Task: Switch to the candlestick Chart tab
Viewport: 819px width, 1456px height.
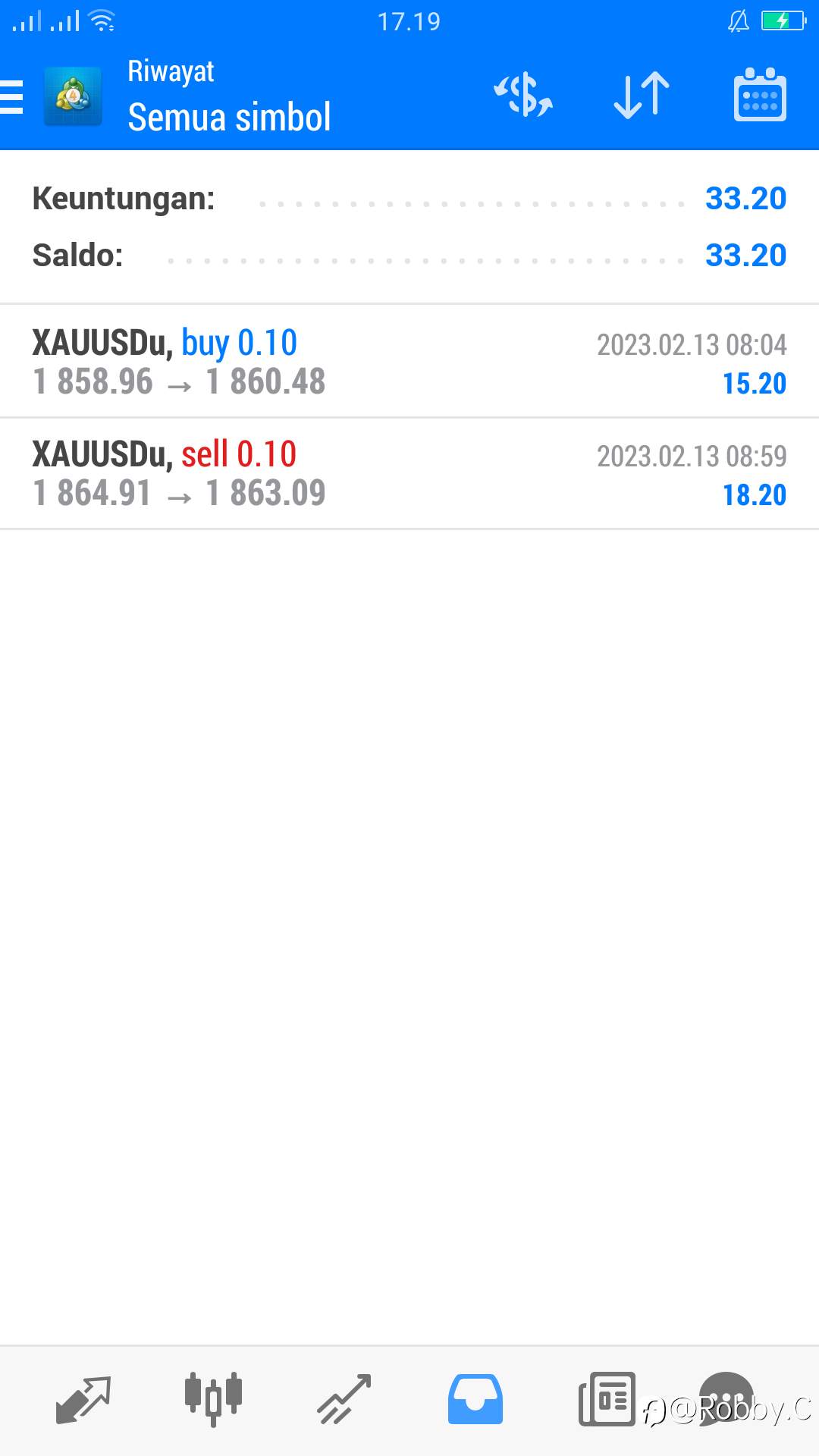Action: (x=213, y=1400)
